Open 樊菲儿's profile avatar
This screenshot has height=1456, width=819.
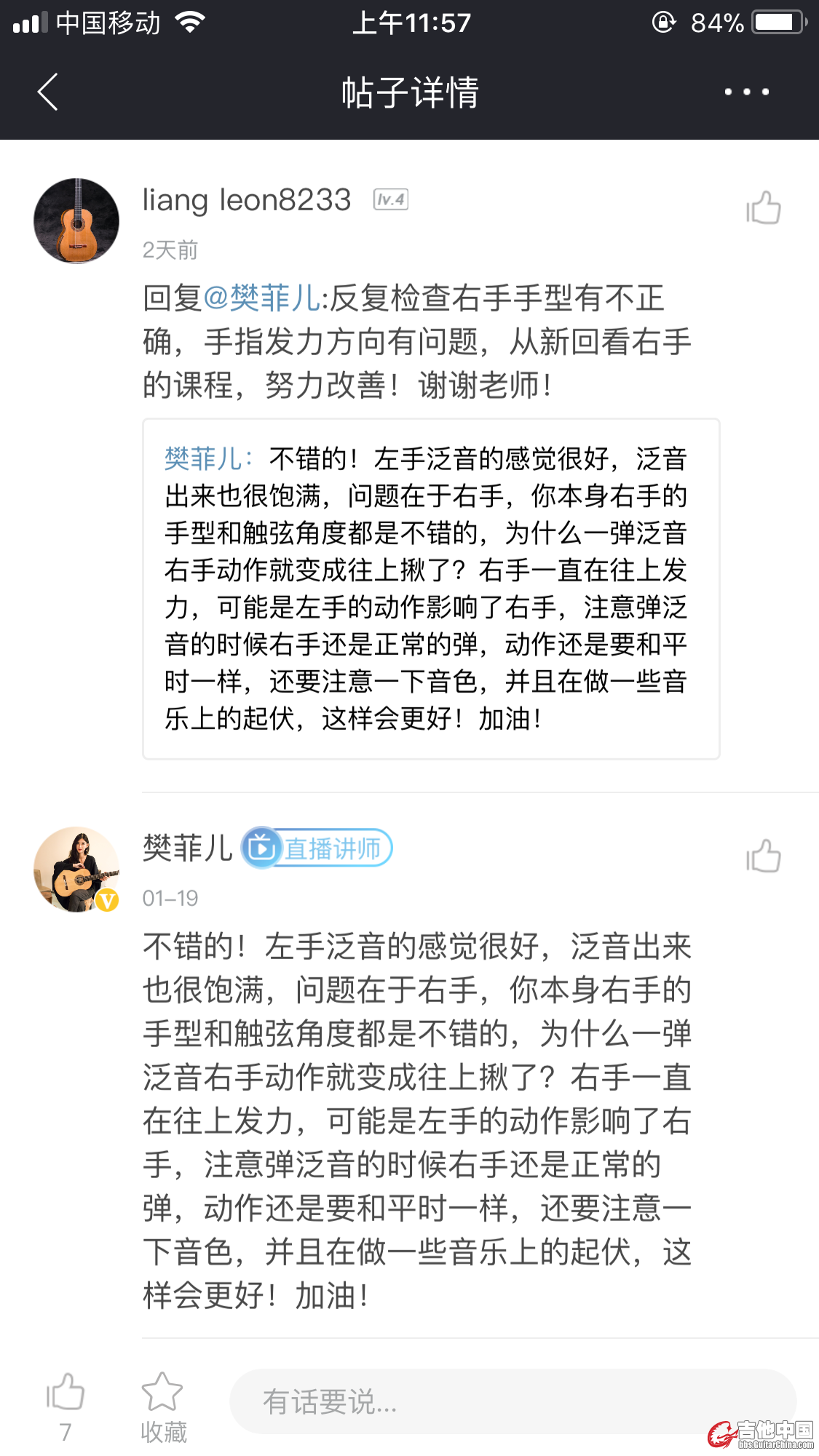tap(76, 869)
